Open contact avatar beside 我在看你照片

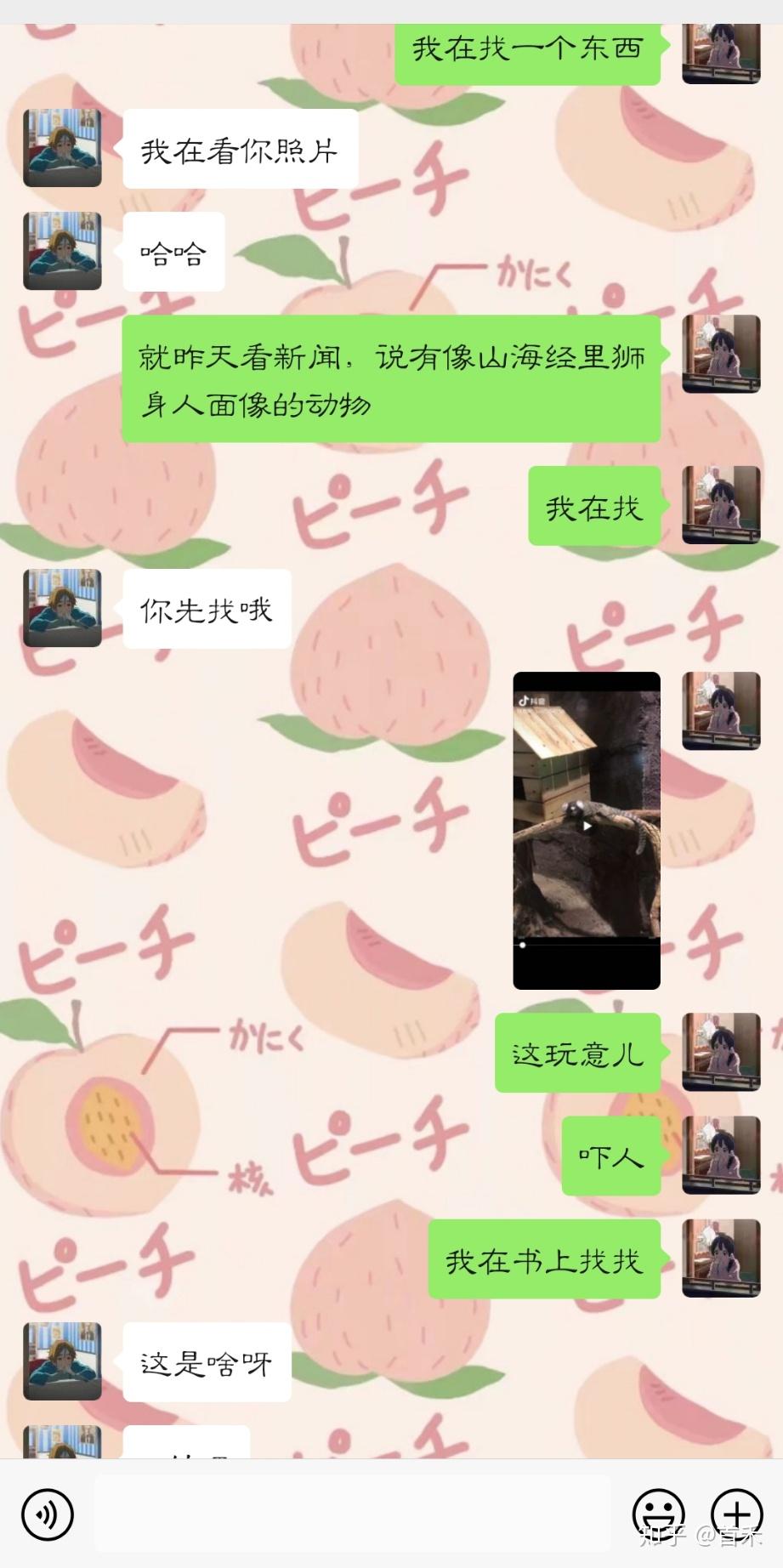coord(62,148)
